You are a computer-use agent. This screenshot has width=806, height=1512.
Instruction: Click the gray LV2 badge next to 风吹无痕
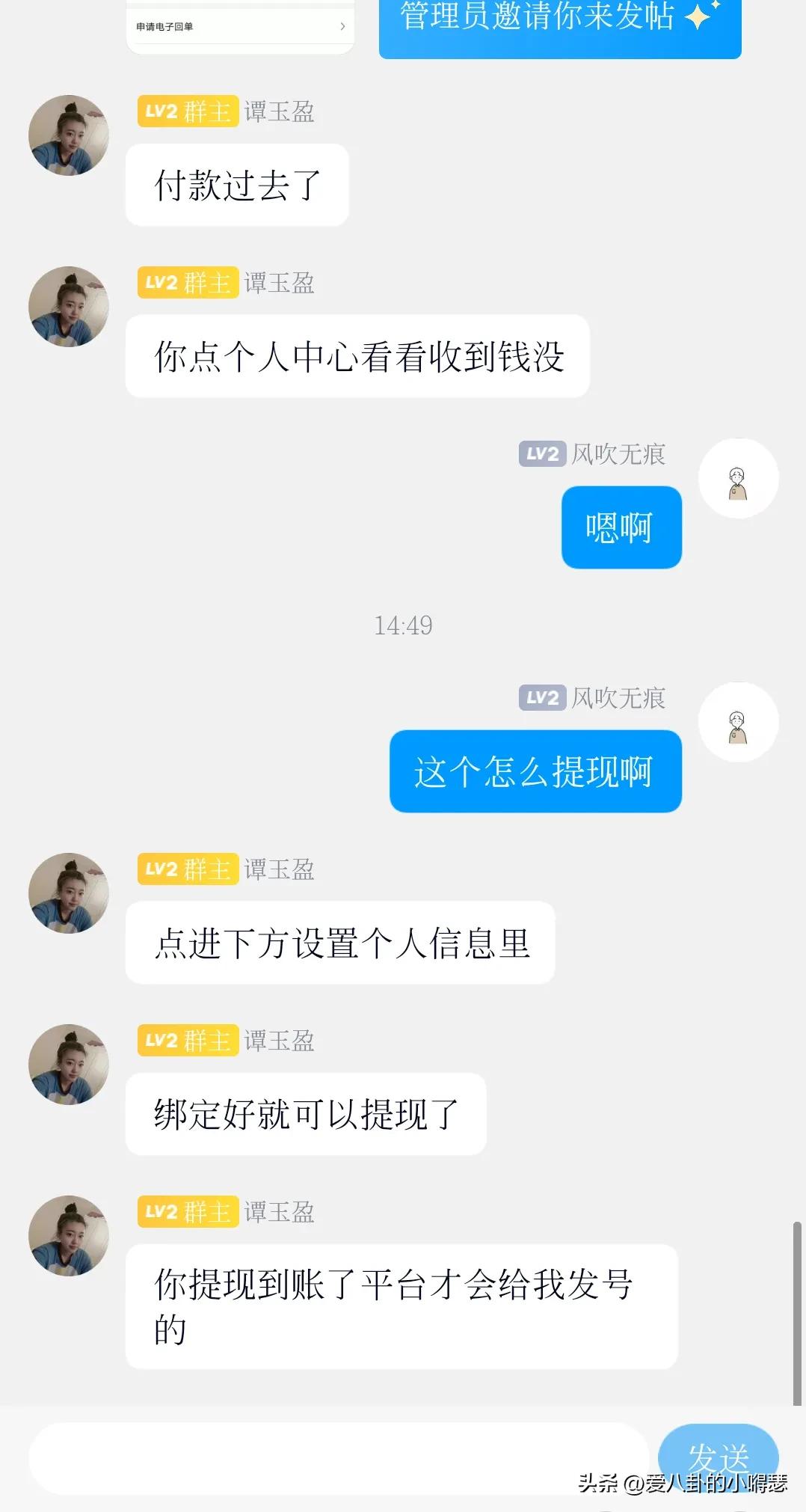(541, 453)
